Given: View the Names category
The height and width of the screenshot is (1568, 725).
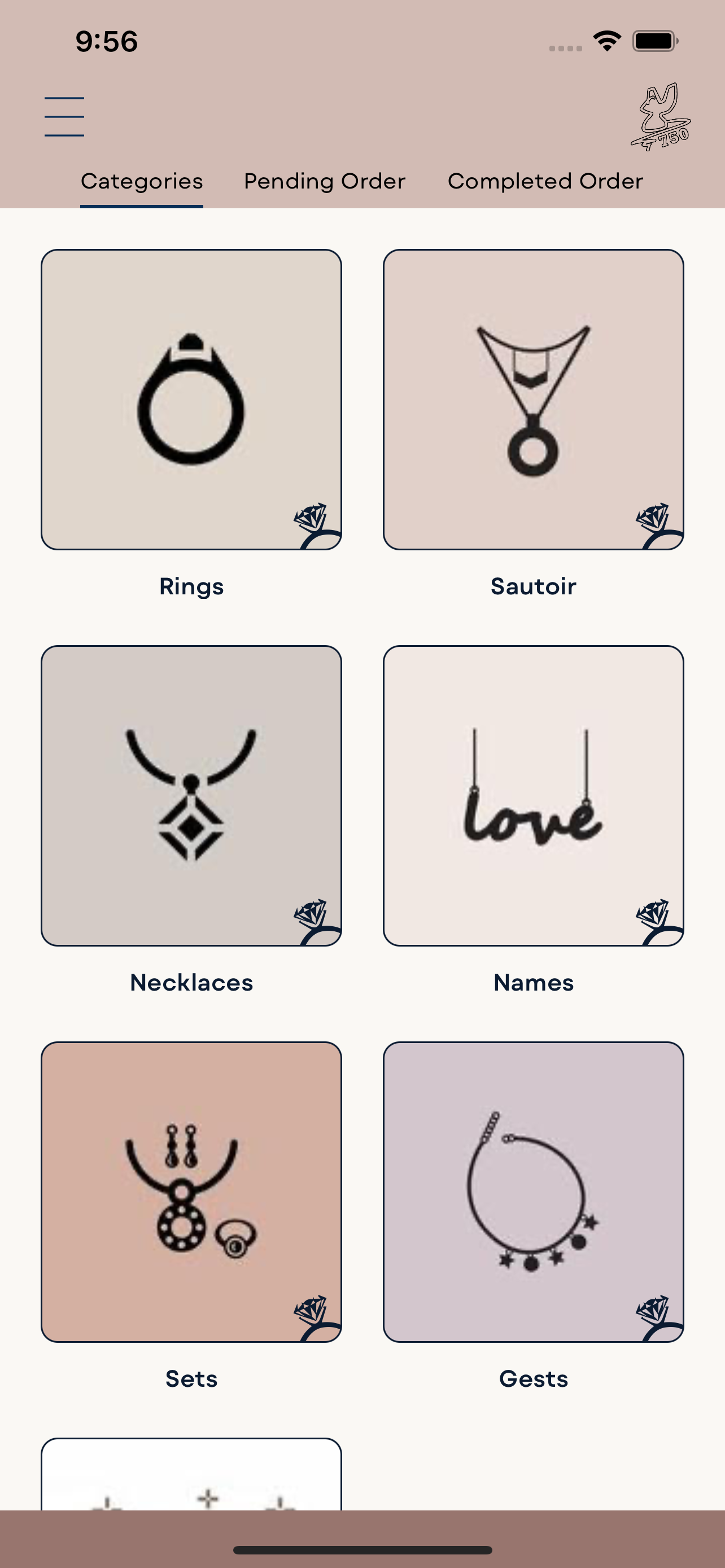Looking at the screenshot, I should (x=533, y=795).
